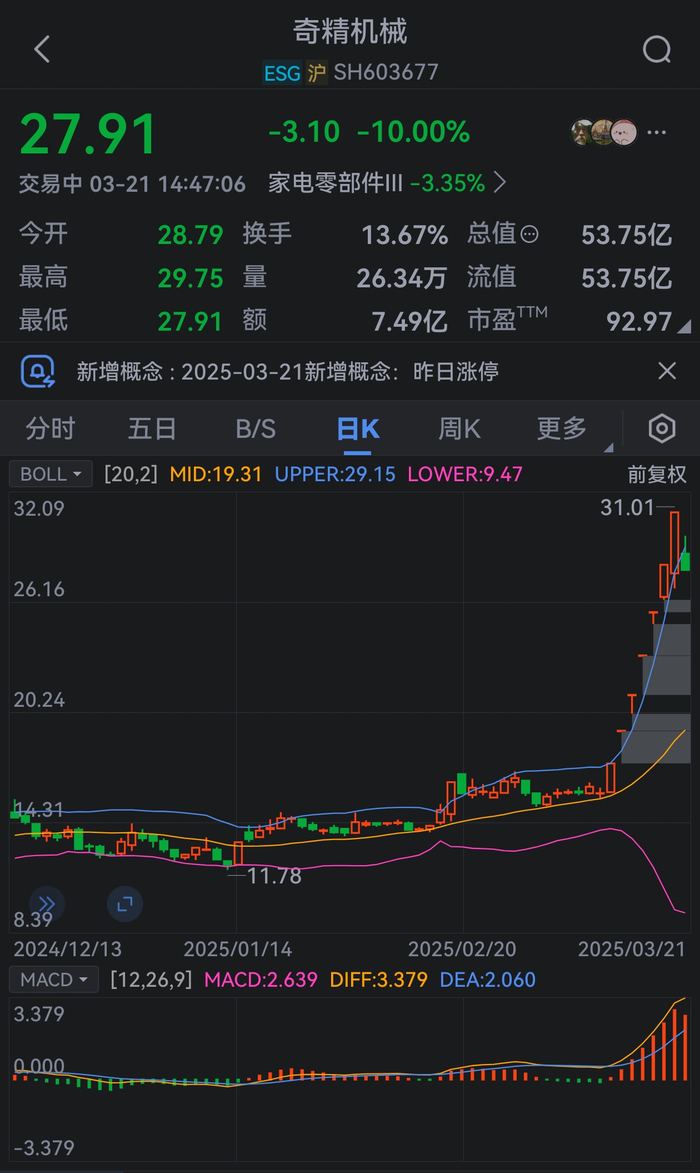Tap the double-arrow button on the chart
Screen dimensions: 700x1173
[46, 904]
